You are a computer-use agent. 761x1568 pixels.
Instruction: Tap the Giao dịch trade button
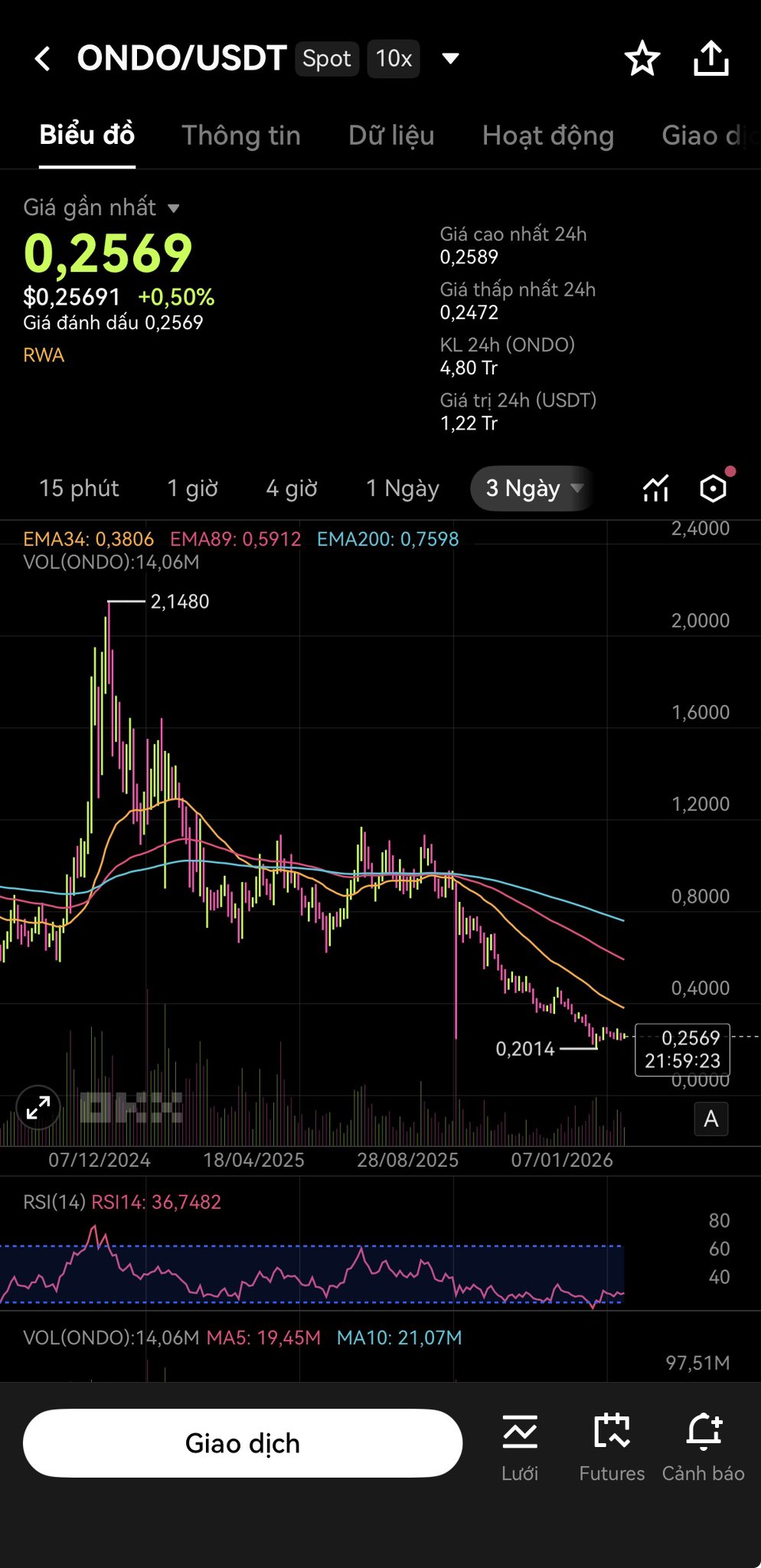click(x=243, y=1443)
